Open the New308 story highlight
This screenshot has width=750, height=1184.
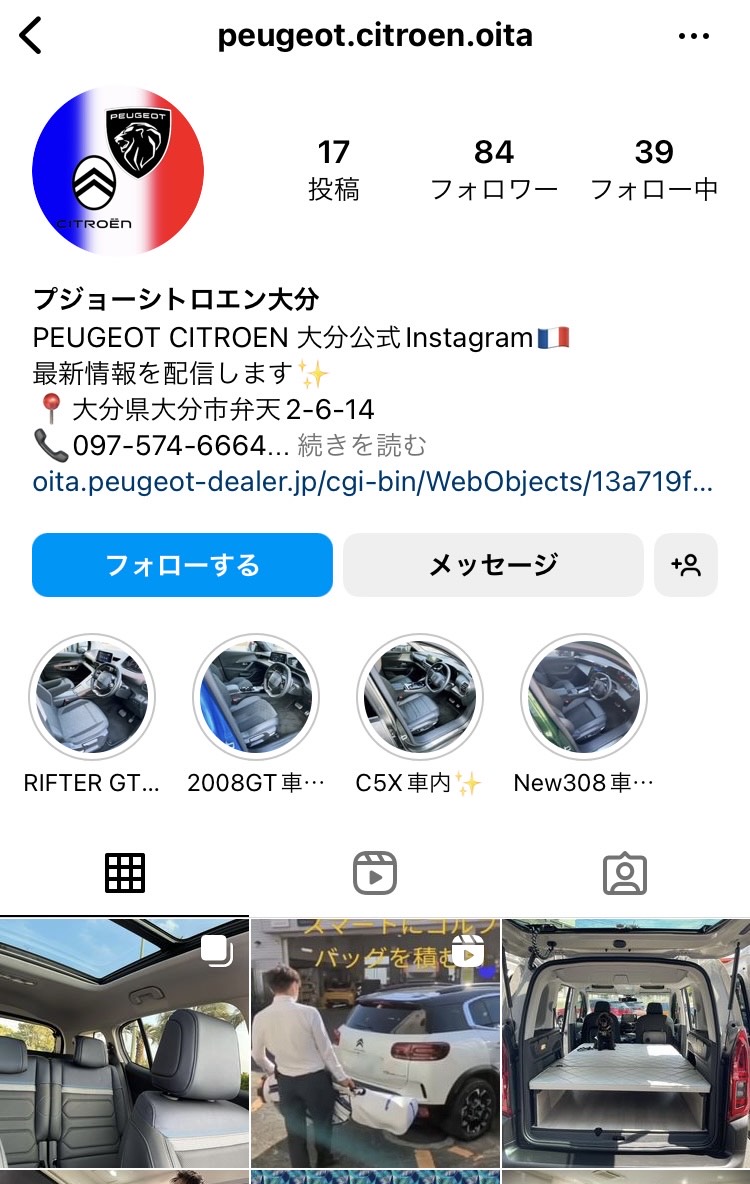[x=583, y=697]
